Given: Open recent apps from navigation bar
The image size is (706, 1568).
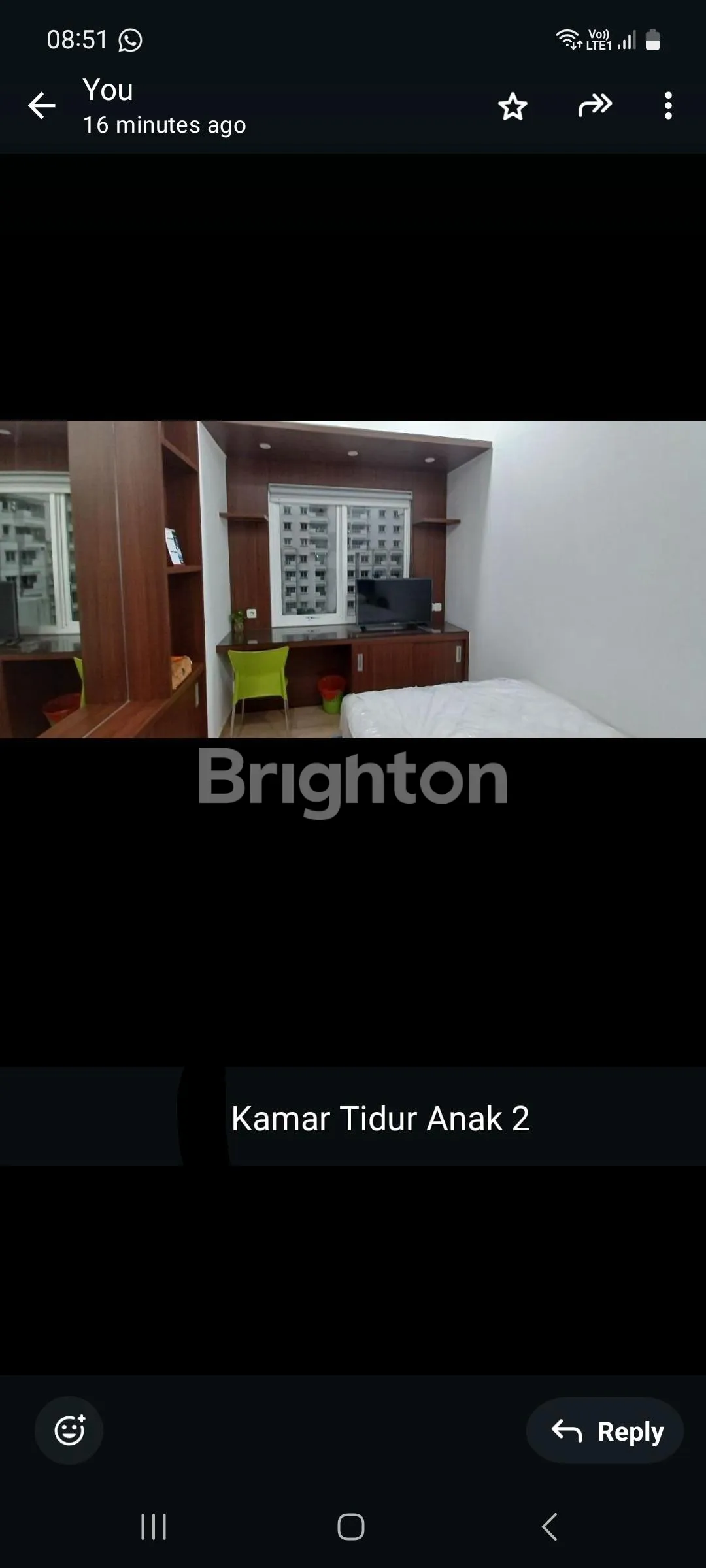Looking at the screenshot, I should click(x=154, y=1527).
